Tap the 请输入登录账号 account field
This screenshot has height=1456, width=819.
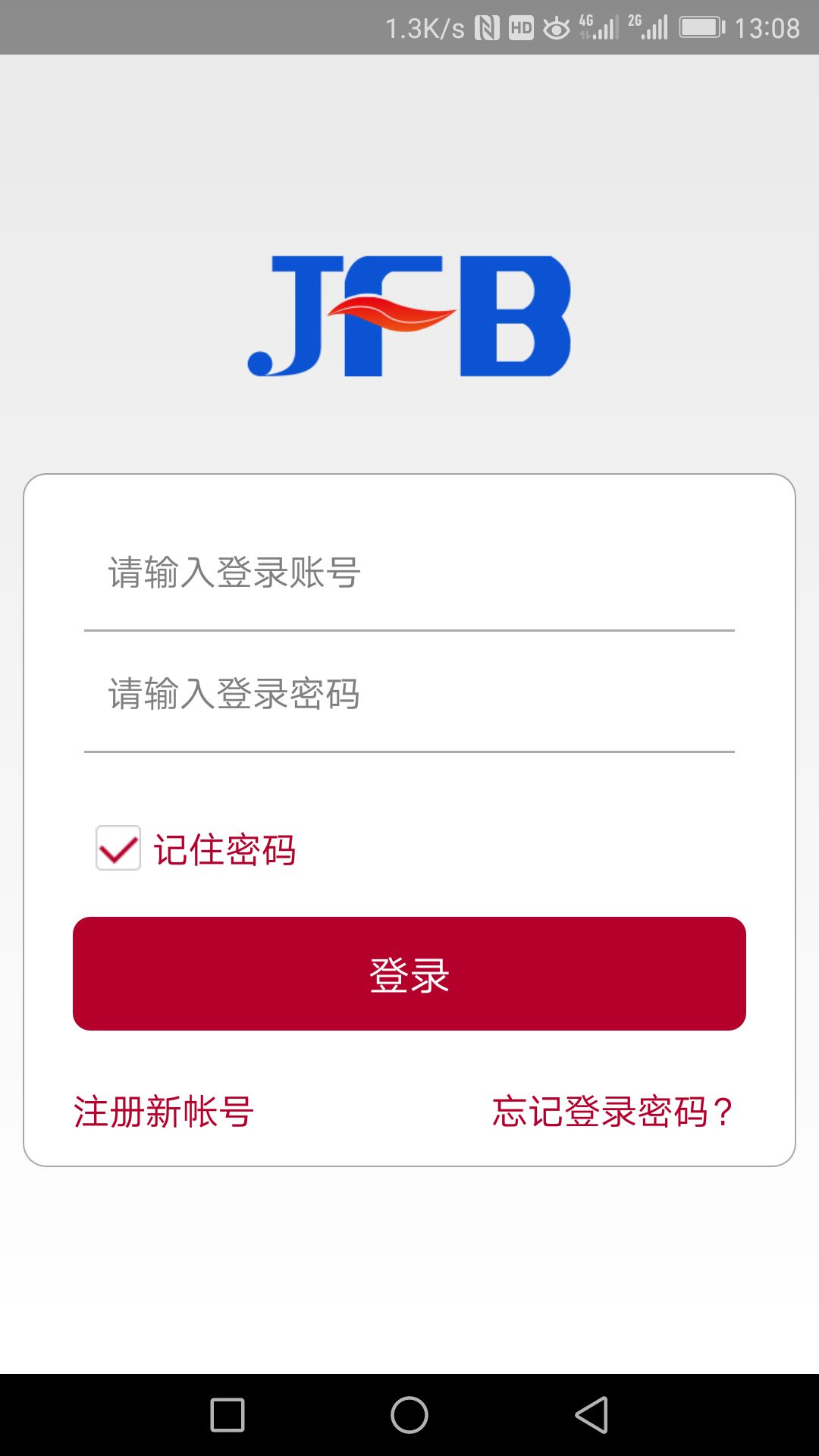409,575
